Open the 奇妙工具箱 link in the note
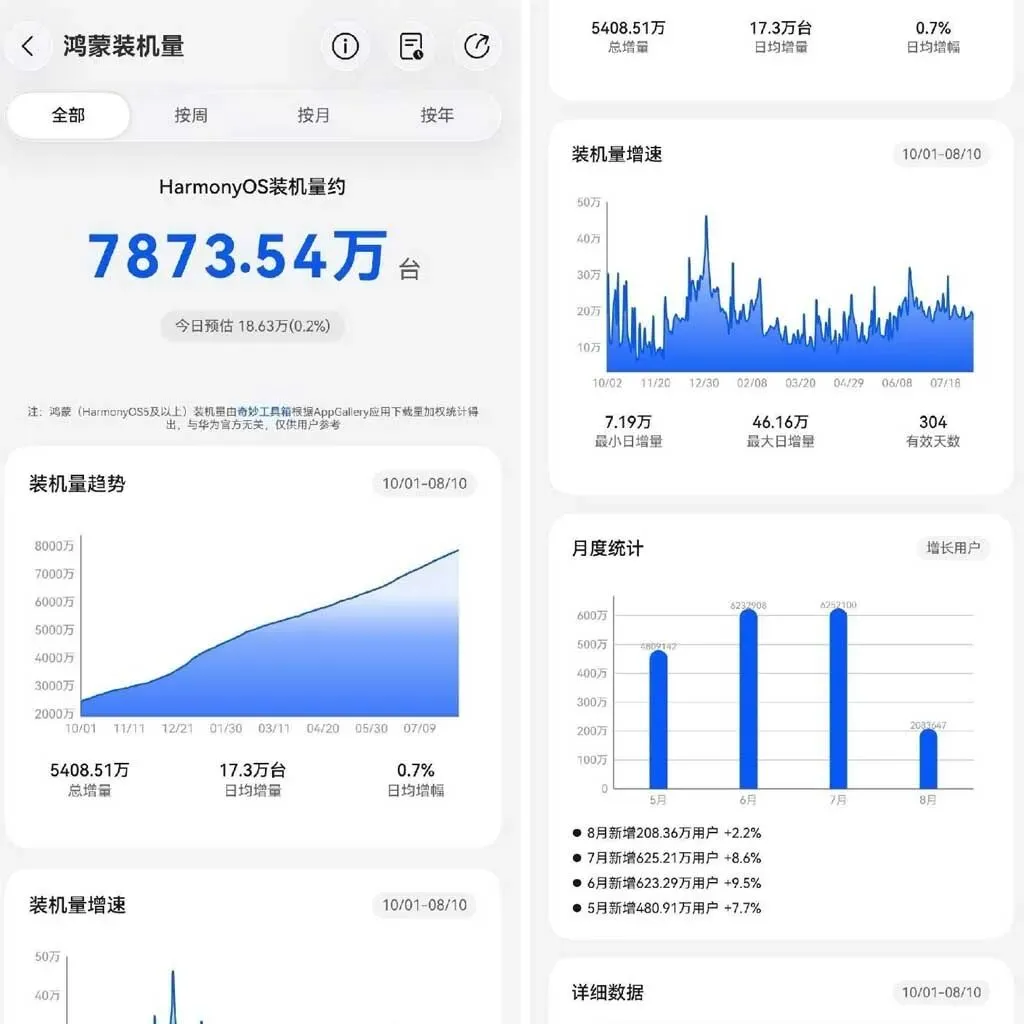 click(264, 411)
